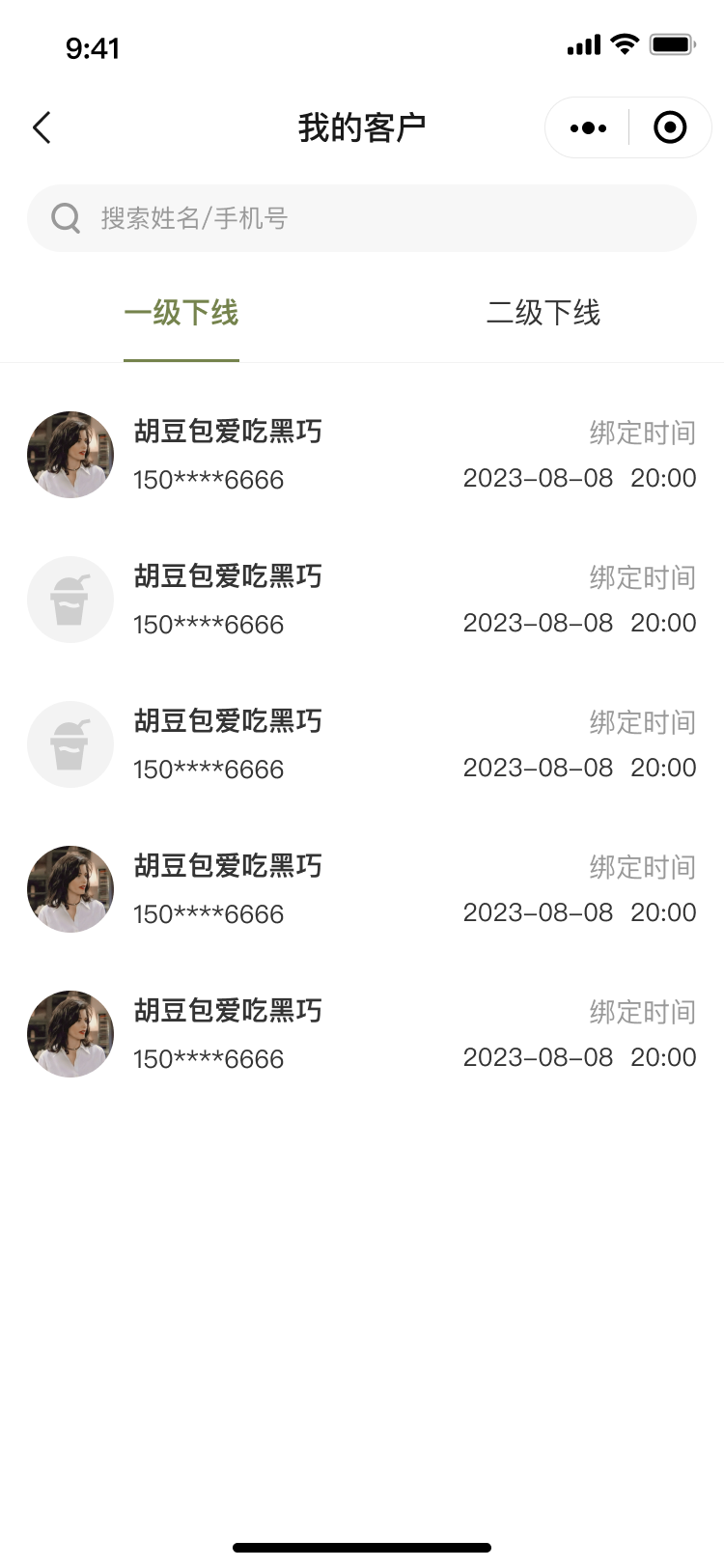Close the mini-program with the circle button
724x1568 pixels.
(670, 127)
